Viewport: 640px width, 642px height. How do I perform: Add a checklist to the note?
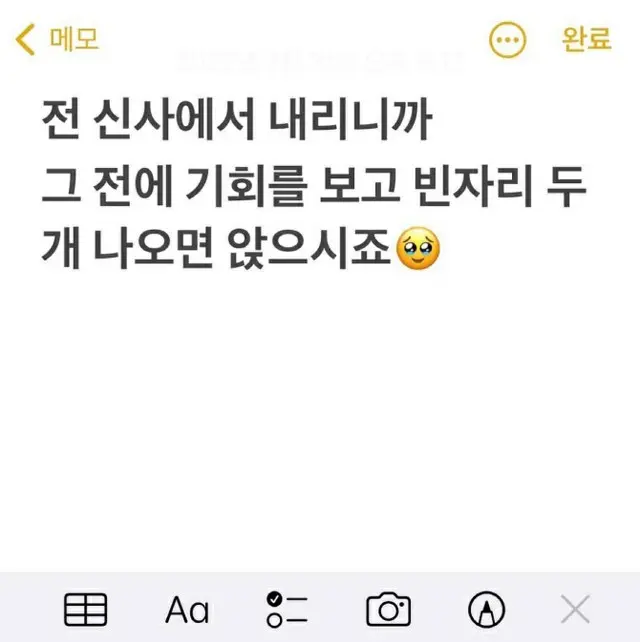click(x=287, y=608)
